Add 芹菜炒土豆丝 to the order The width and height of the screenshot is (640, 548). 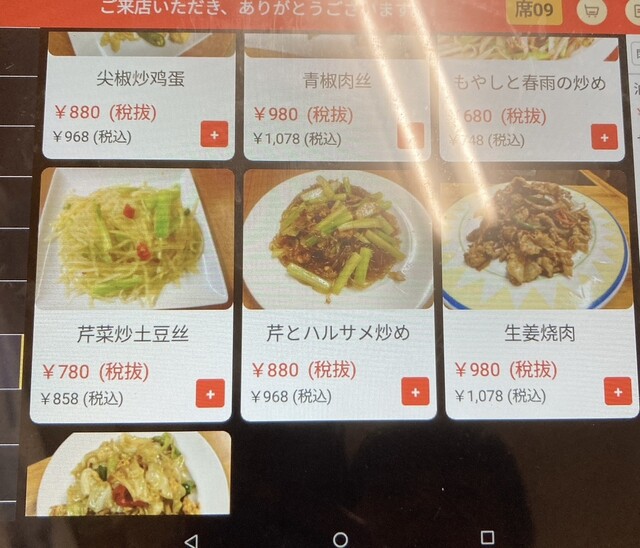(x=210, y=394)
